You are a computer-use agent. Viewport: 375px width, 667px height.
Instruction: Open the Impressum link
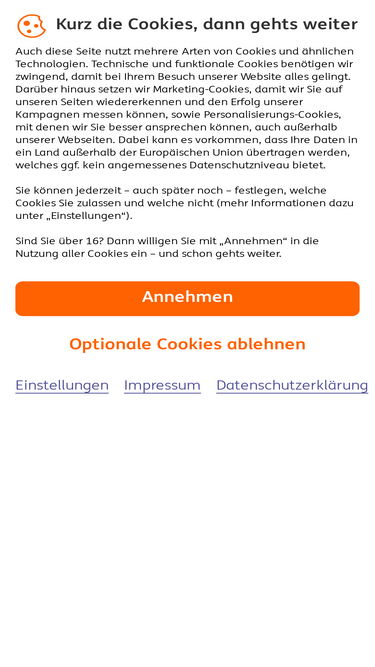click(x=162, y=385)
